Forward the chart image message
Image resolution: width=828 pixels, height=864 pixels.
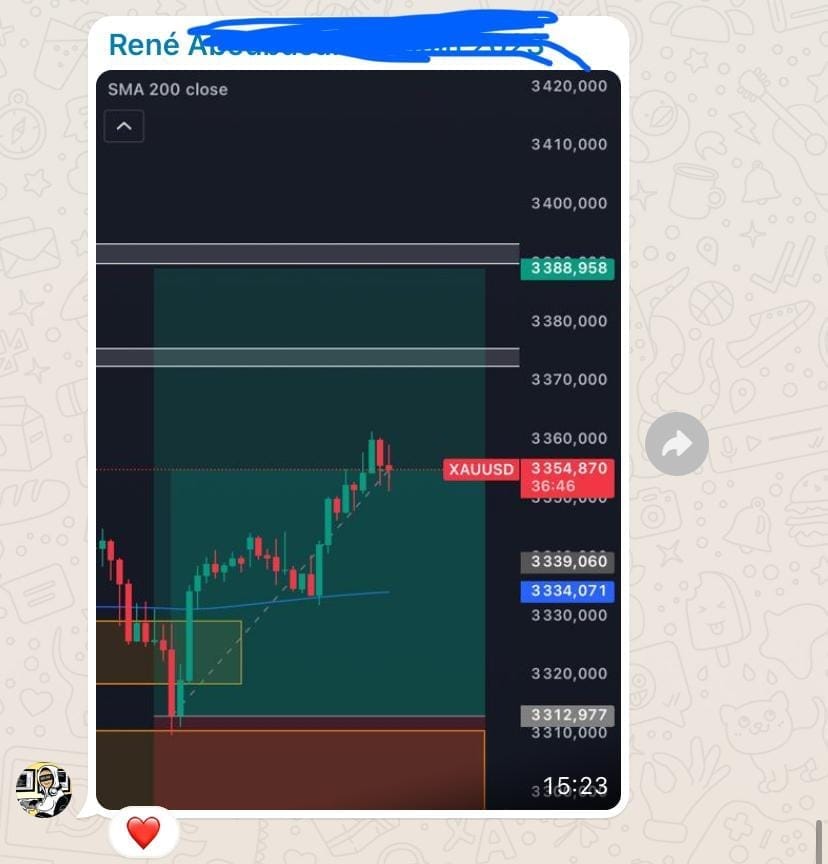tap(677, 443)
